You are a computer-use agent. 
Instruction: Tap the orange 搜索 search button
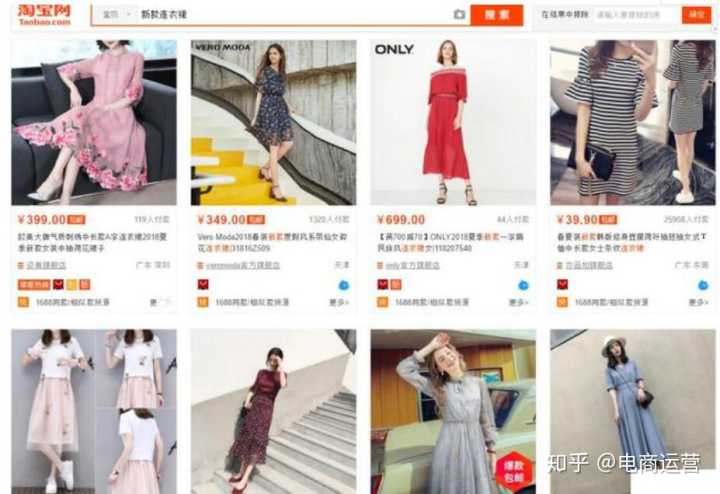496,15
